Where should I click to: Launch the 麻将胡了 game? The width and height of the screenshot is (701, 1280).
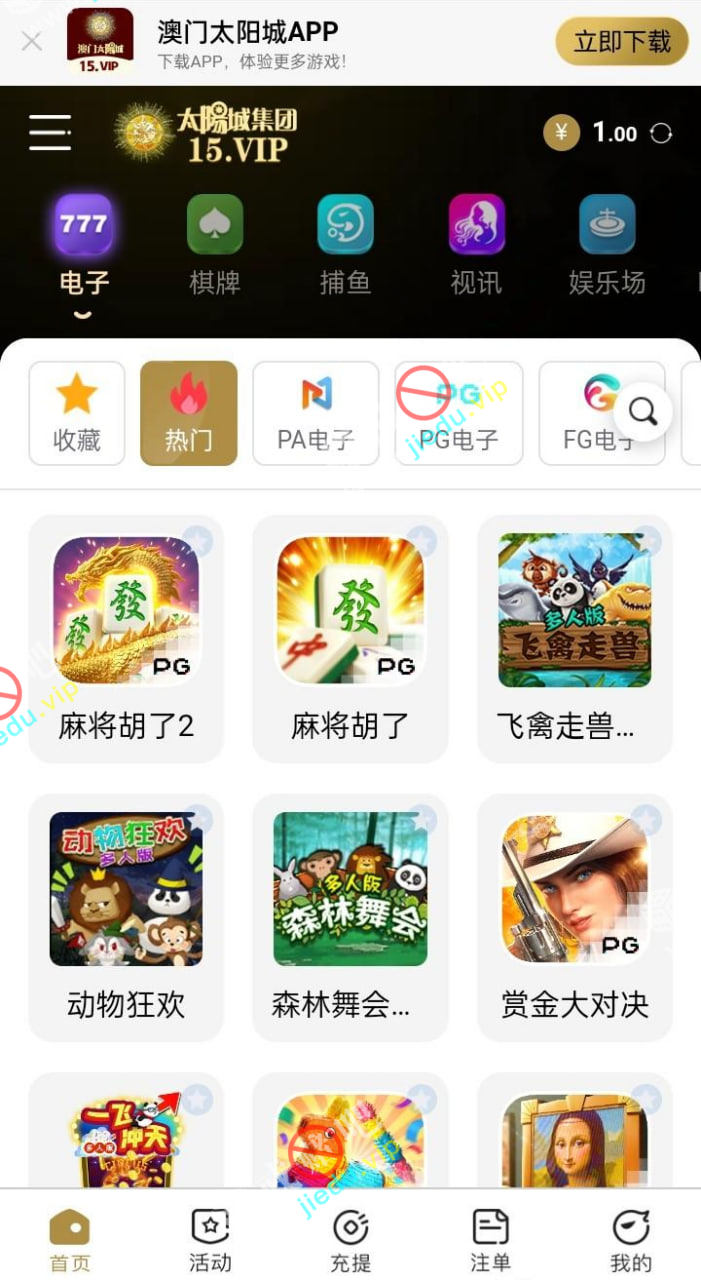[x=350, y=637]
